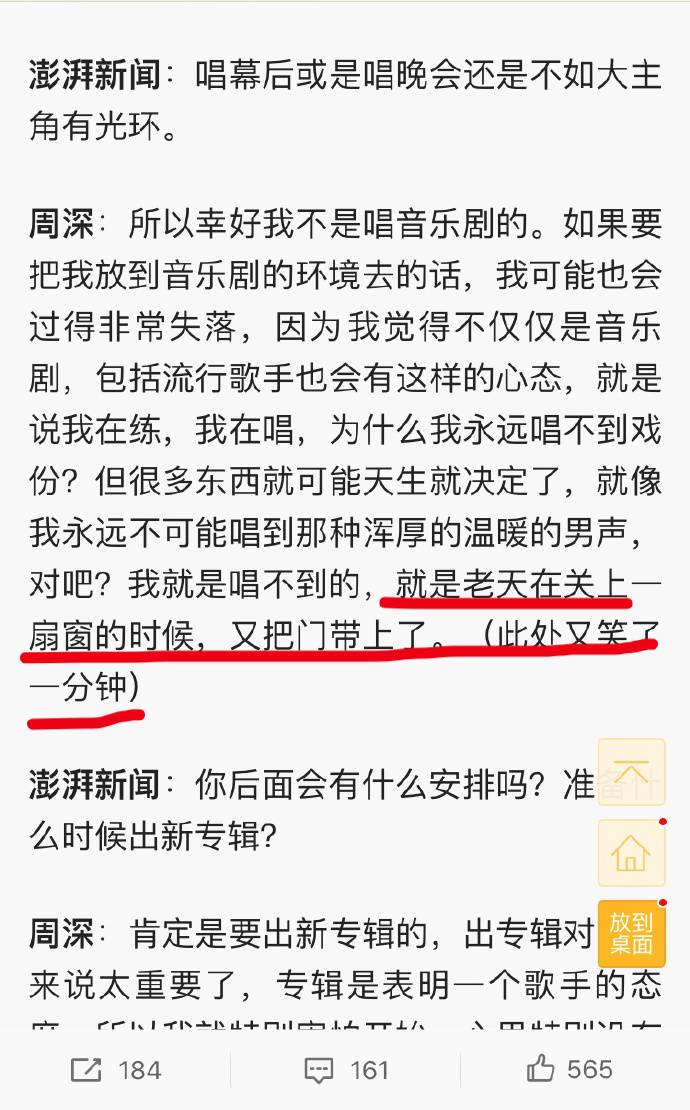Open the comments section
The height and width of the screenshot is (1110, 690).
pyautogui.click(x=345, y=1070)
